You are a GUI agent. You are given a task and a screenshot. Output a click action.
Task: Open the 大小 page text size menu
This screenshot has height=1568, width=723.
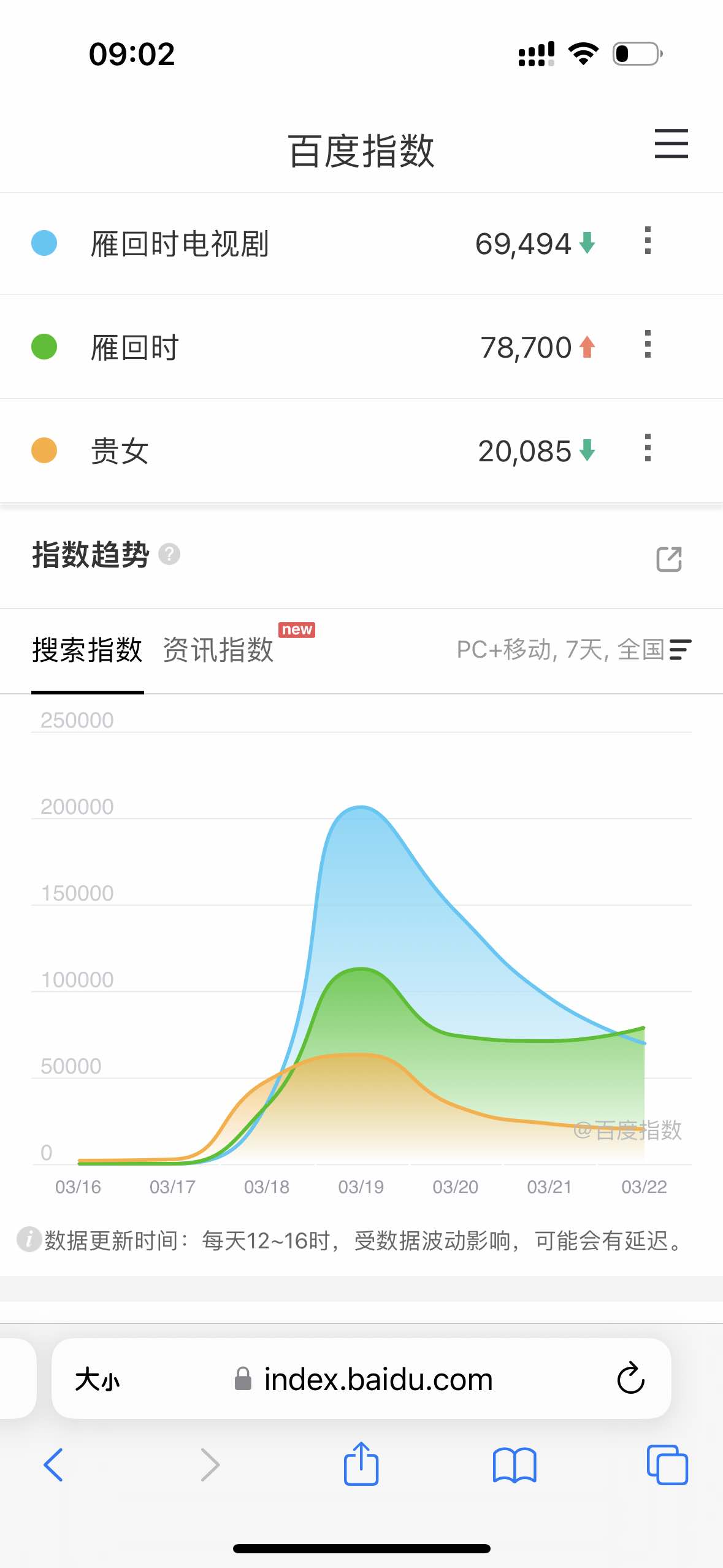pyautogui.click(x=97, y=1380)
